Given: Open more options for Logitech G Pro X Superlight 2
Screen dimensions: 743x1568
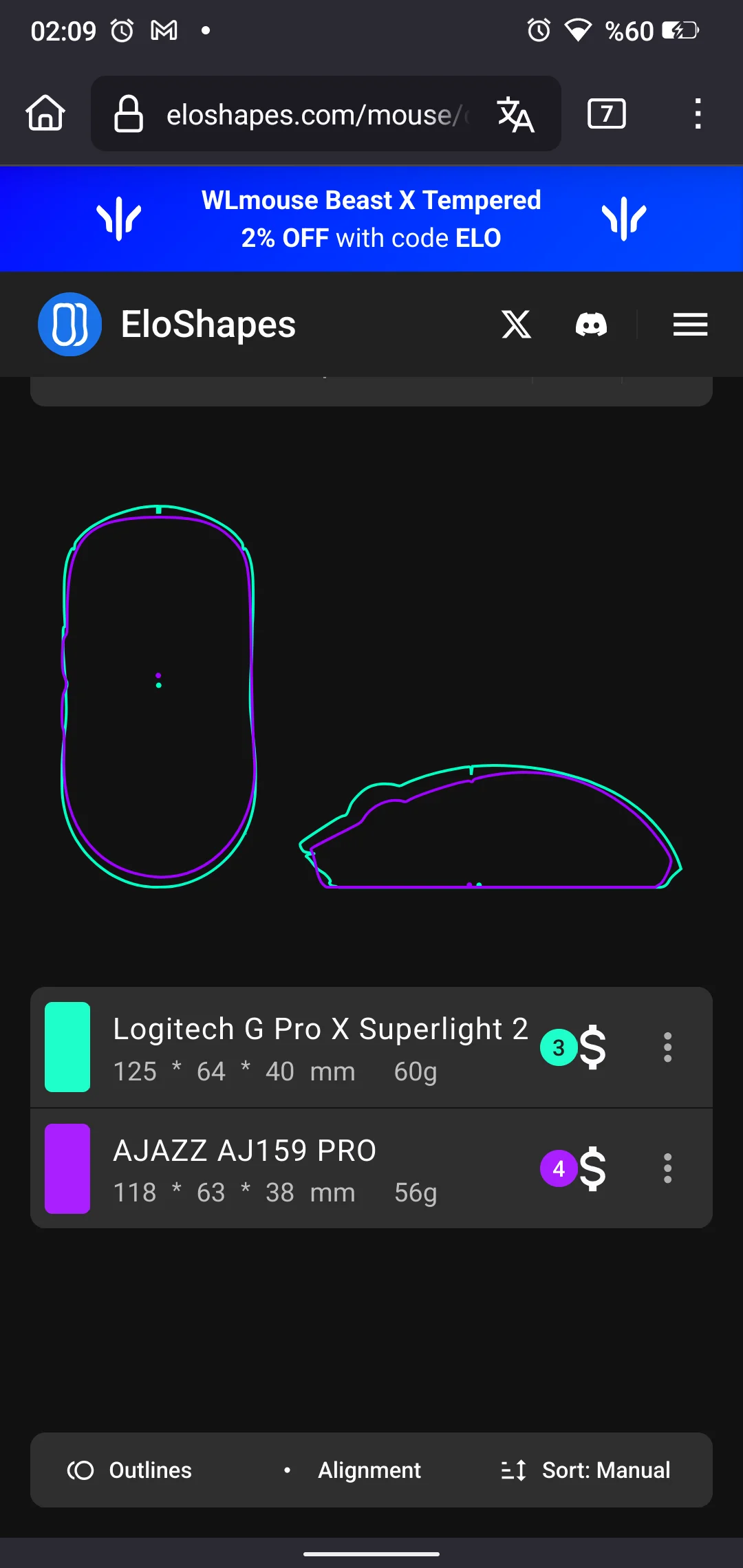Looking at the screenshot, I should pyautogui.click(x=667, y=1047).
